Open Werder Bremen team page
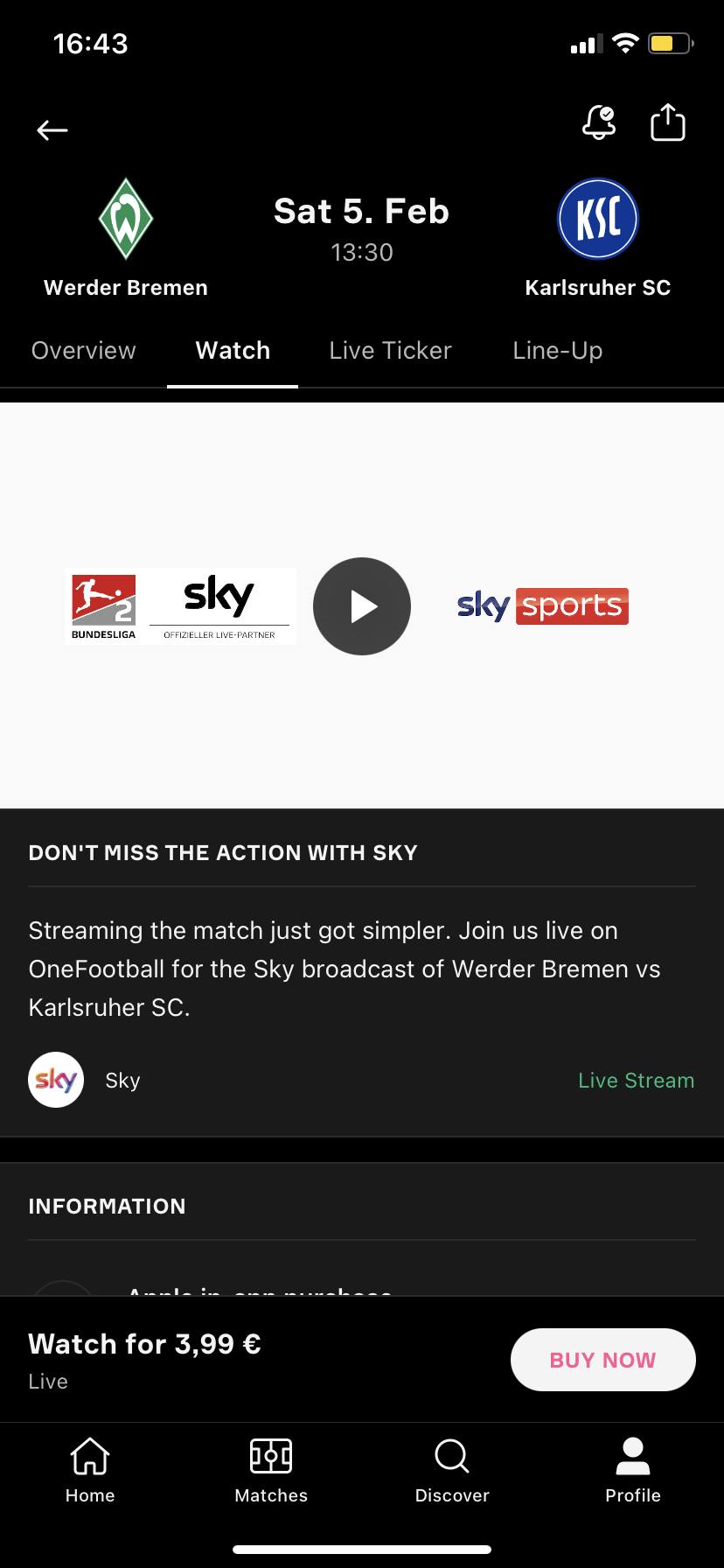Image resolution: width=724 pixels, height=1568 pixels. coord(126,238)
